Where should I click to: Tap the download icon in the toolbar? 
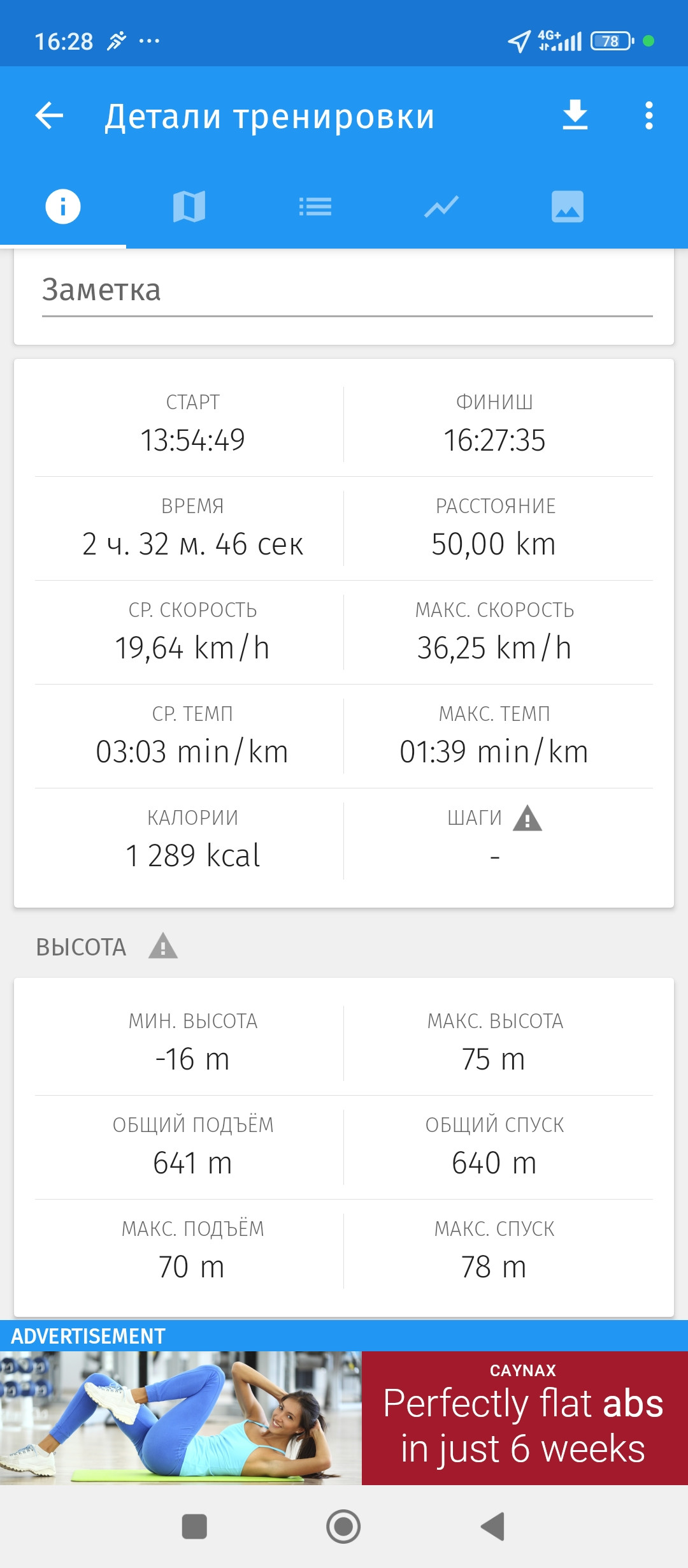point(575,115)
